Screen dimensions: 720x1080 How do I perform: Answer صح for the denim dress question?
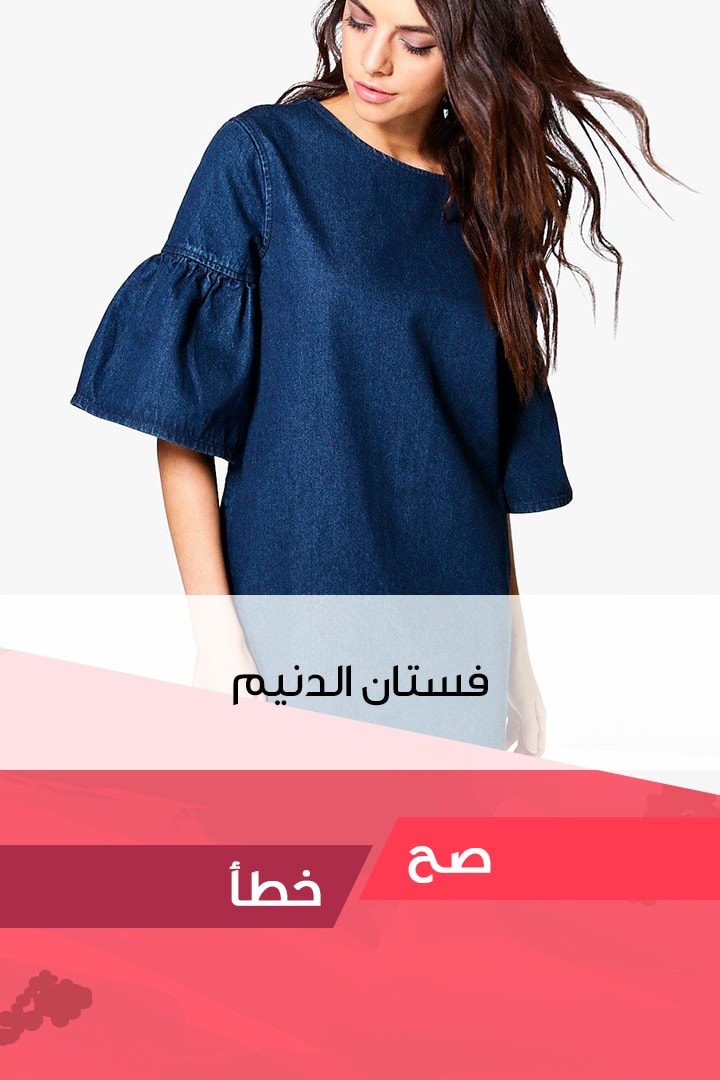[x=540, y=858]
